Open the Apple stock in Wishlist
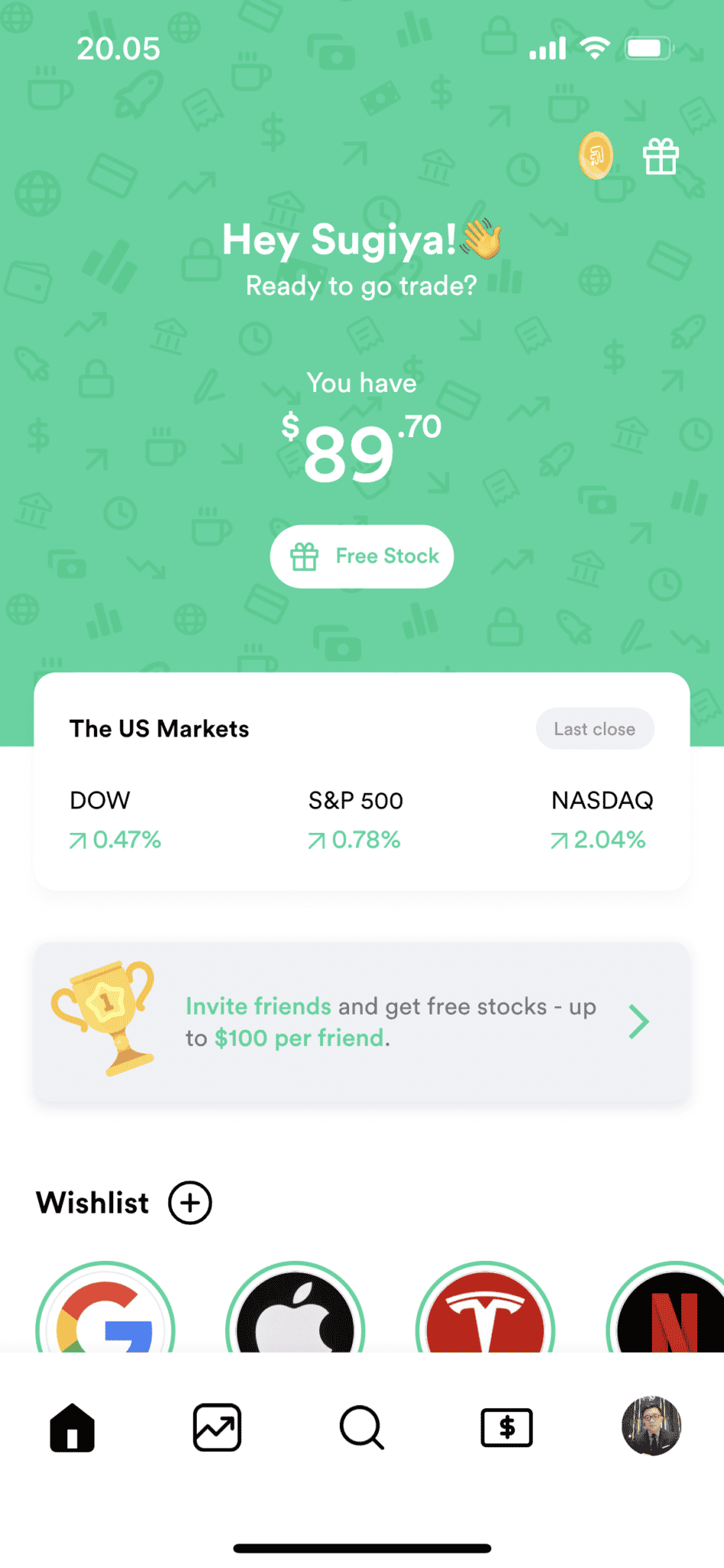The height and width of the screenshot is (1568, 724). pos(295,1308)
